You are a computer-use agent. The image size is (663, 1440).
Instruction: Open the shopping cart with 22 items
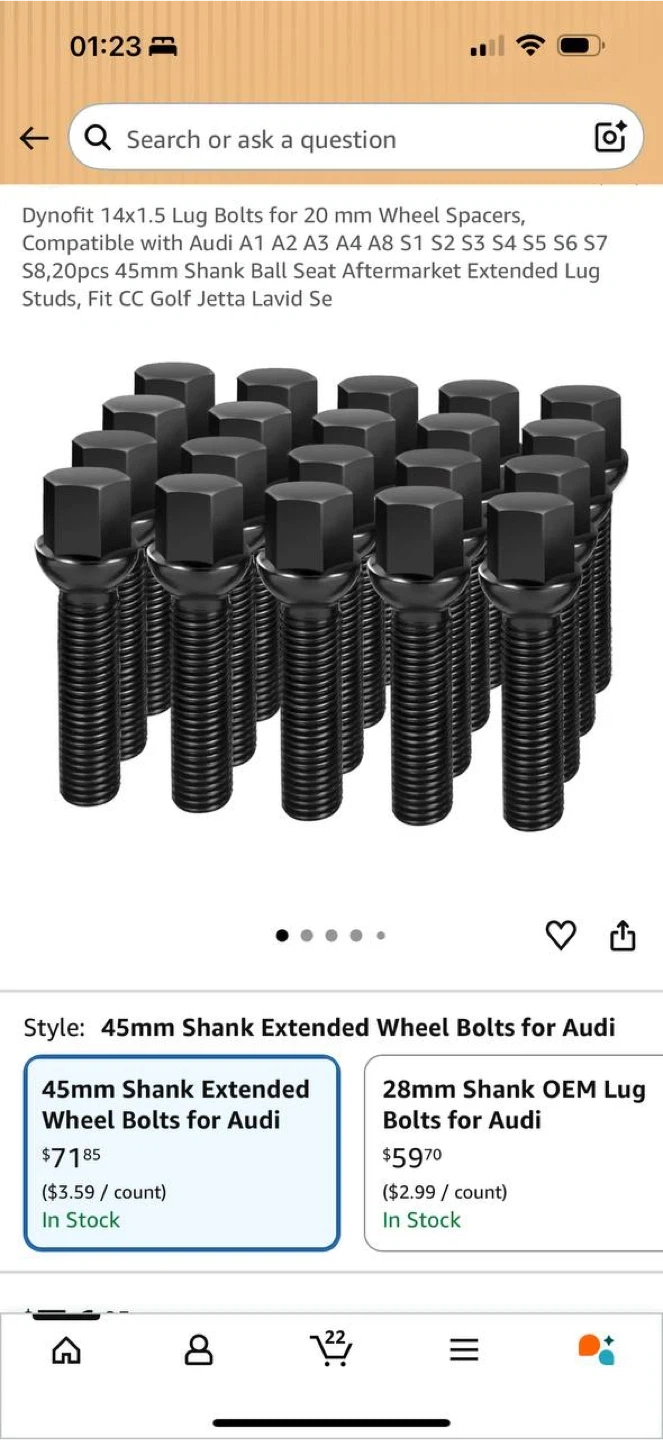coord(331,1349)
